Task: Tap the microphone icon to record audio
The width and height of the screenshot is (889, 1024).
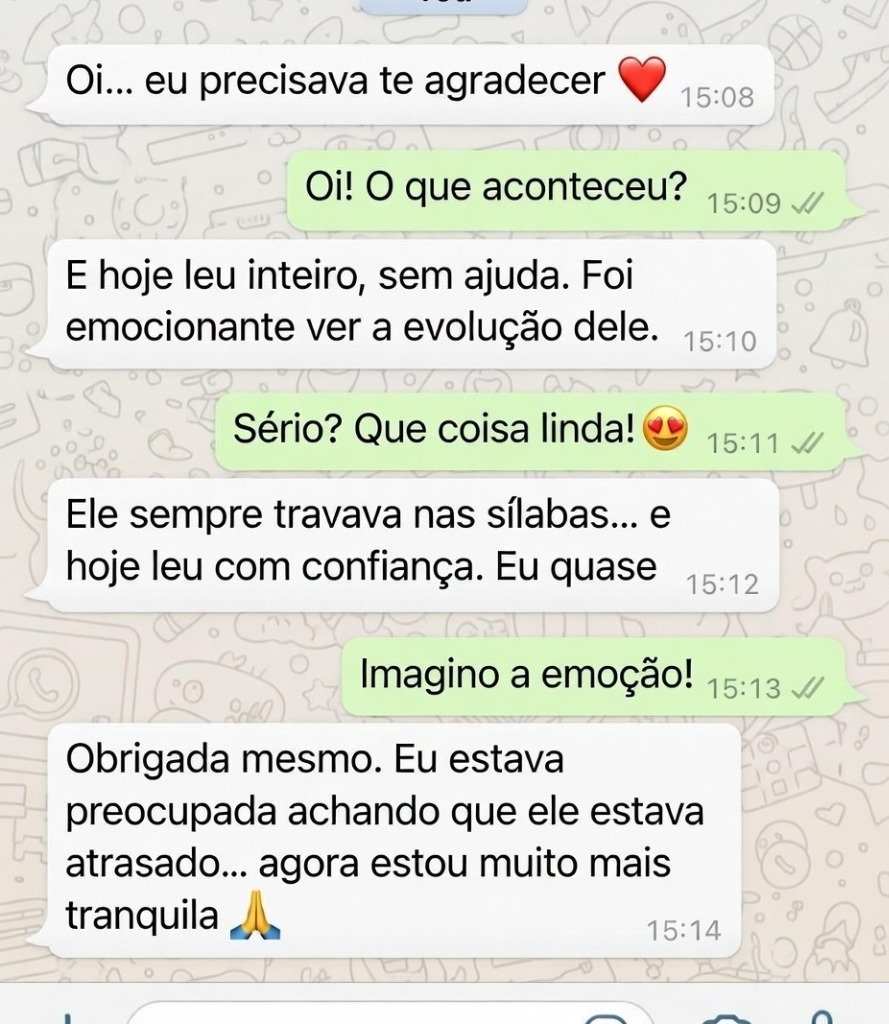Action: pos(822,1020)
